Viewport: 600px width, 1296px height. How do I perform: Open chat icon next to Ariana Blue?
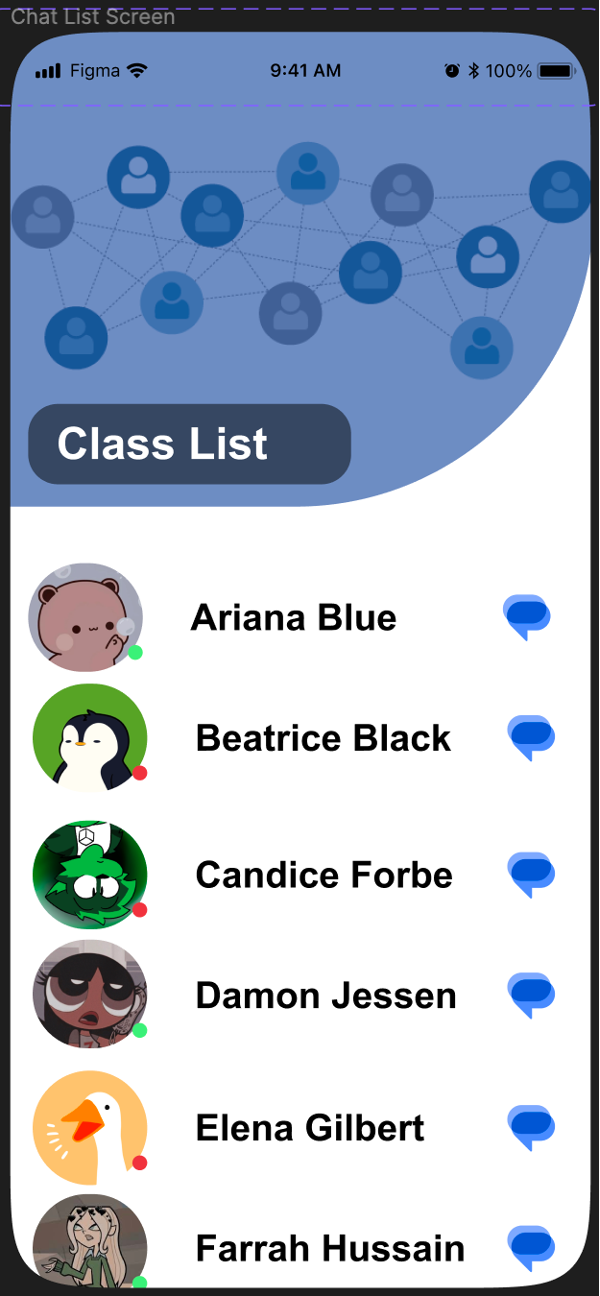coord(526,617)
